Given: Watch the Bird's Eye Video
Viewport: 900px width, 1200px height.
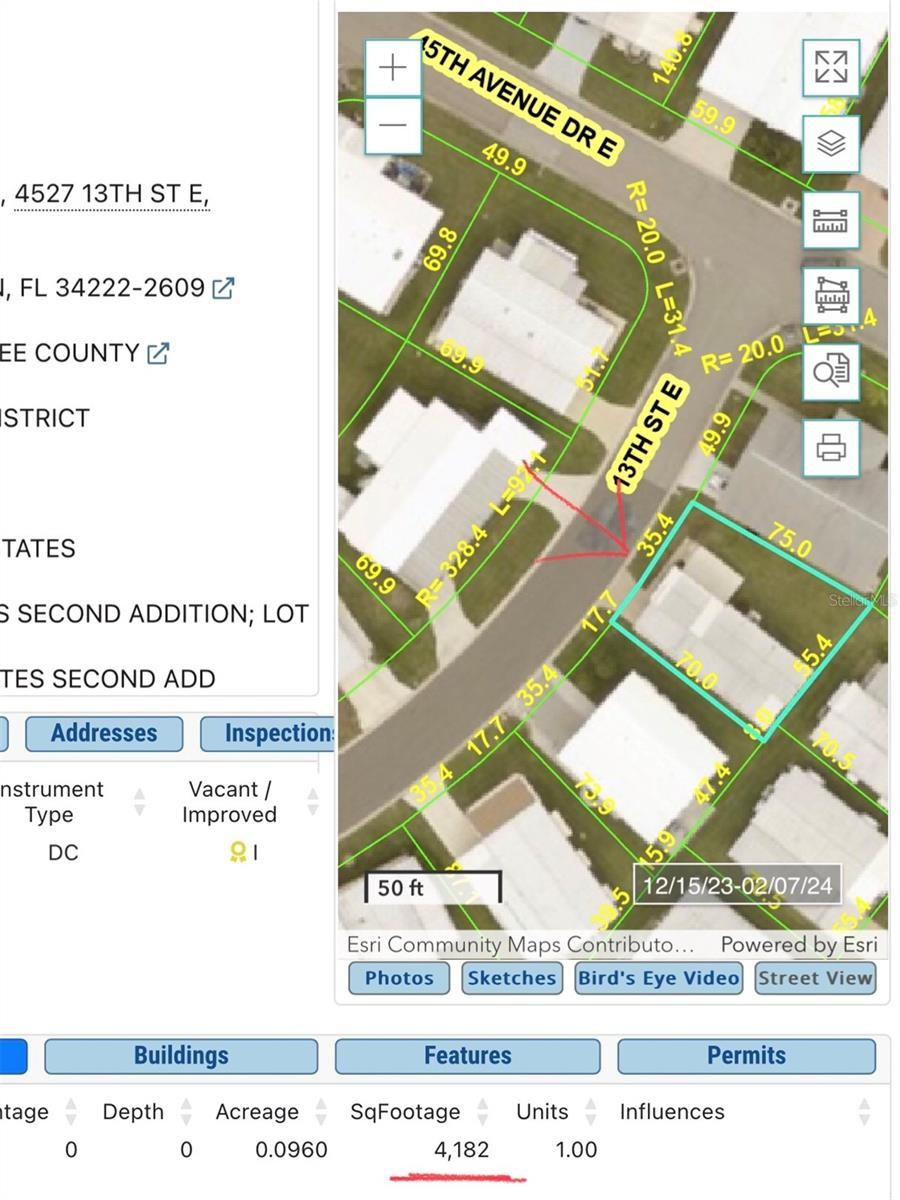Looking at the screenshot, I should pyautogui.click(x=658, y=978).
